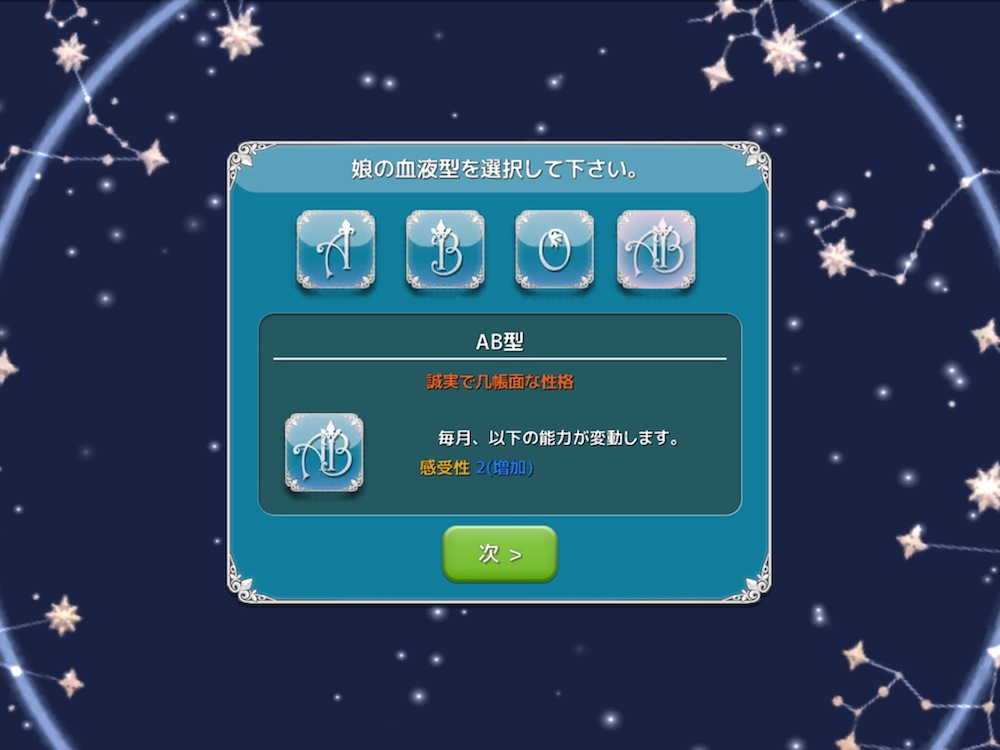The image size is (1000, 750).
Task: Tap the green 次 > button
Action: point(500,554)
